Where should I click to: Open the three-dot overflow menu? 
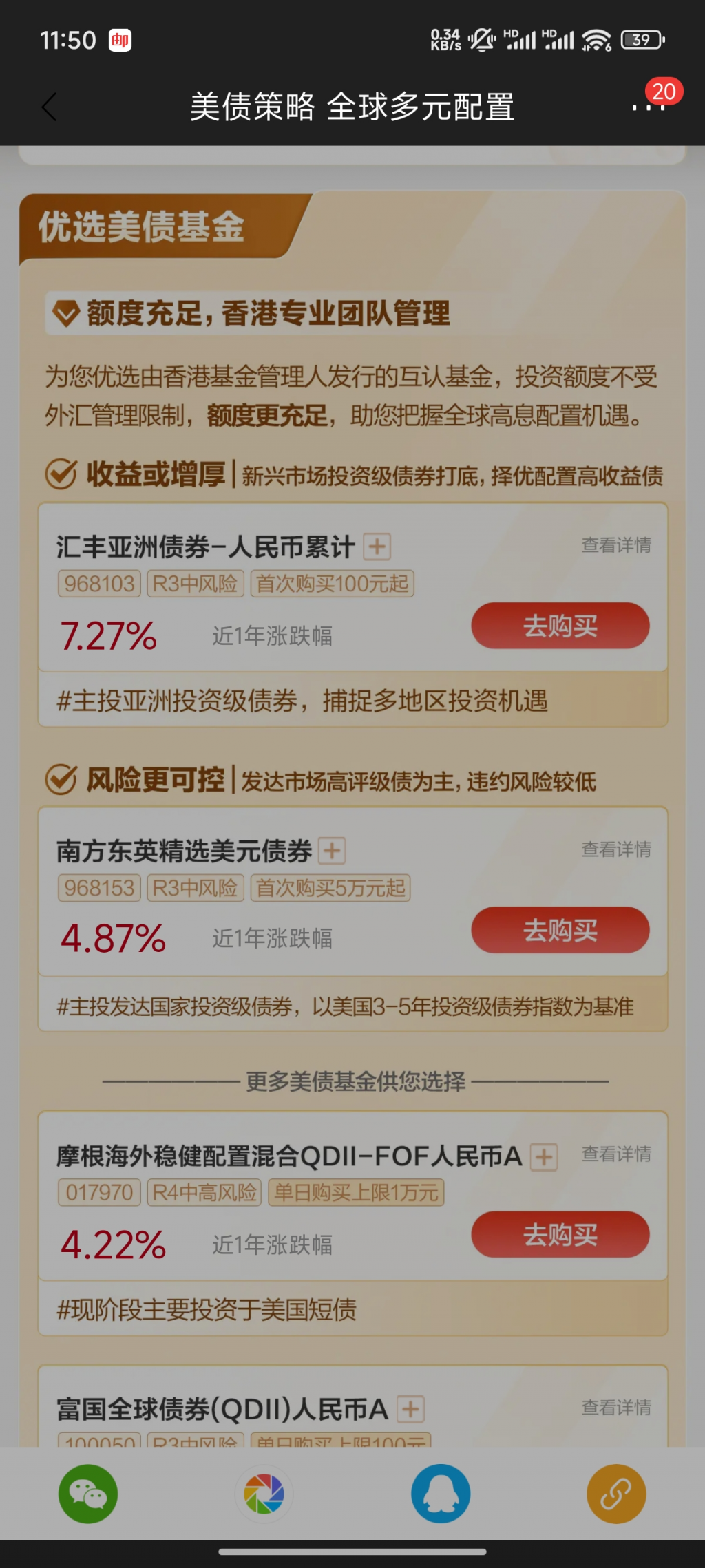tap(648, 107)
